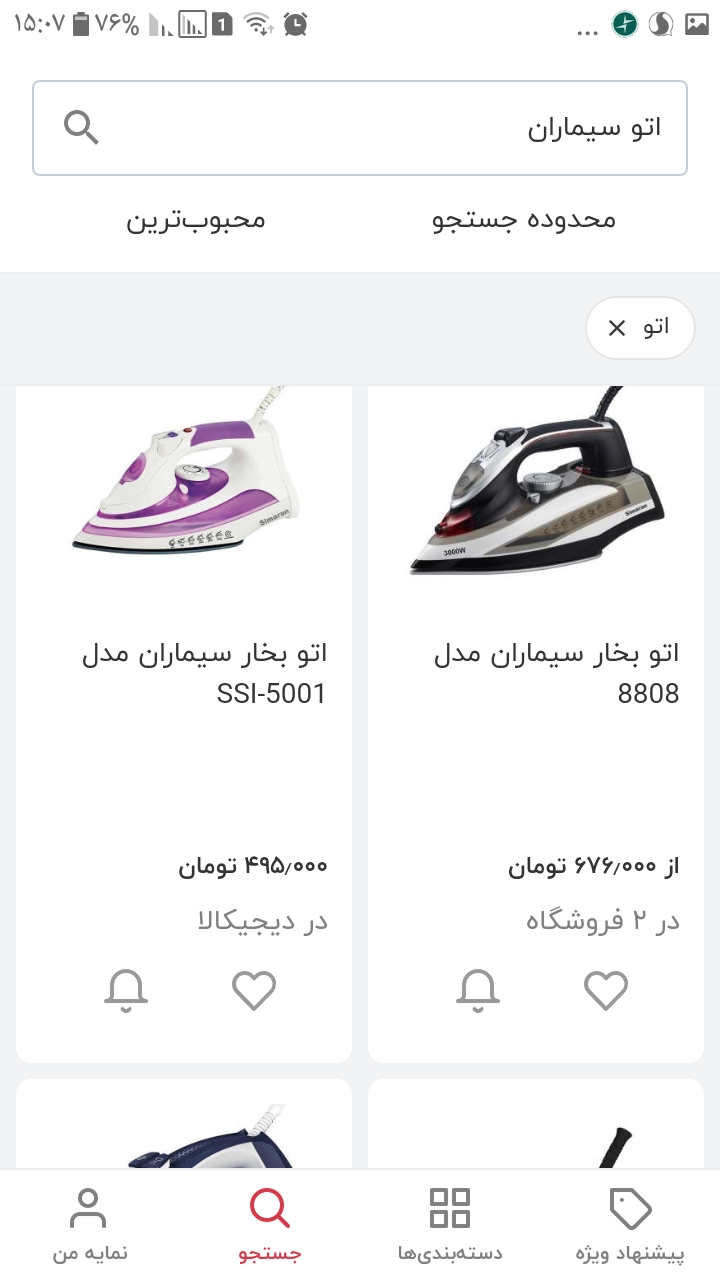The height and width of the screenshot is (1280, 720).
Task: Tap the magnifier icon in search box
Action: [x=81, y=128]
